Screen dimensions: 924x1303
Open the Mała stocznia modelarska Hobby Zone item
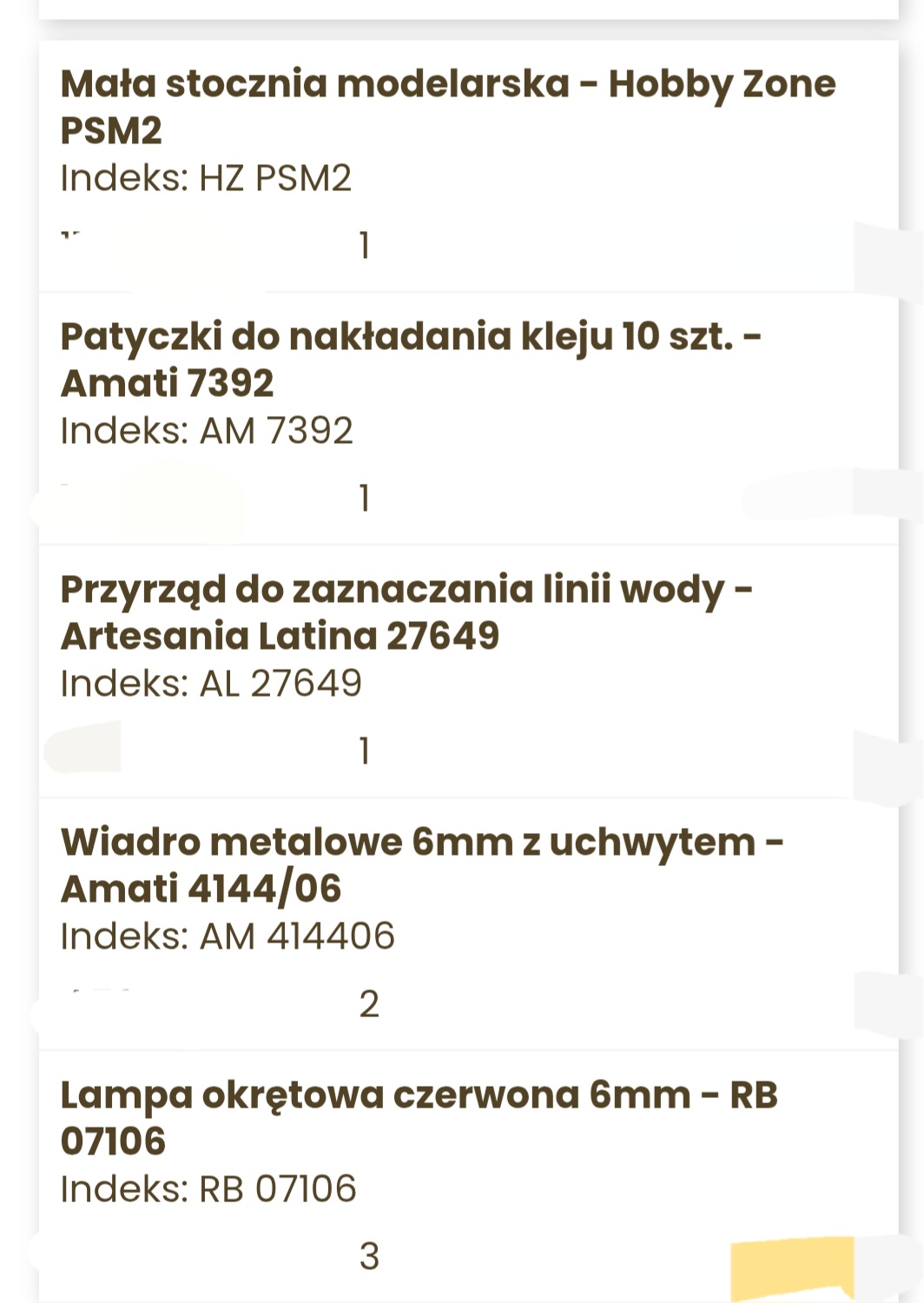click(x=447, y=107)
